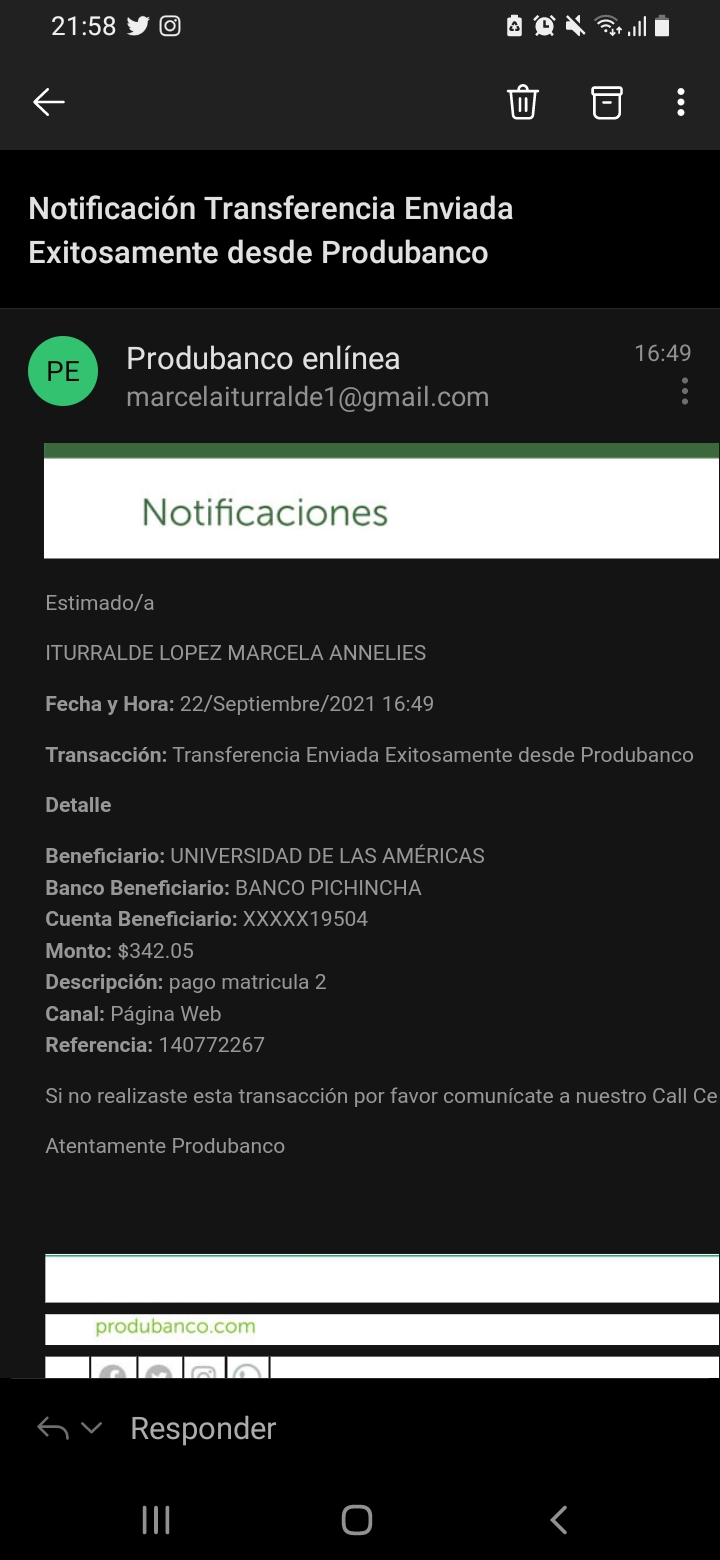Tap the system home button
720x1560 pixels.
coord(357,1520)
